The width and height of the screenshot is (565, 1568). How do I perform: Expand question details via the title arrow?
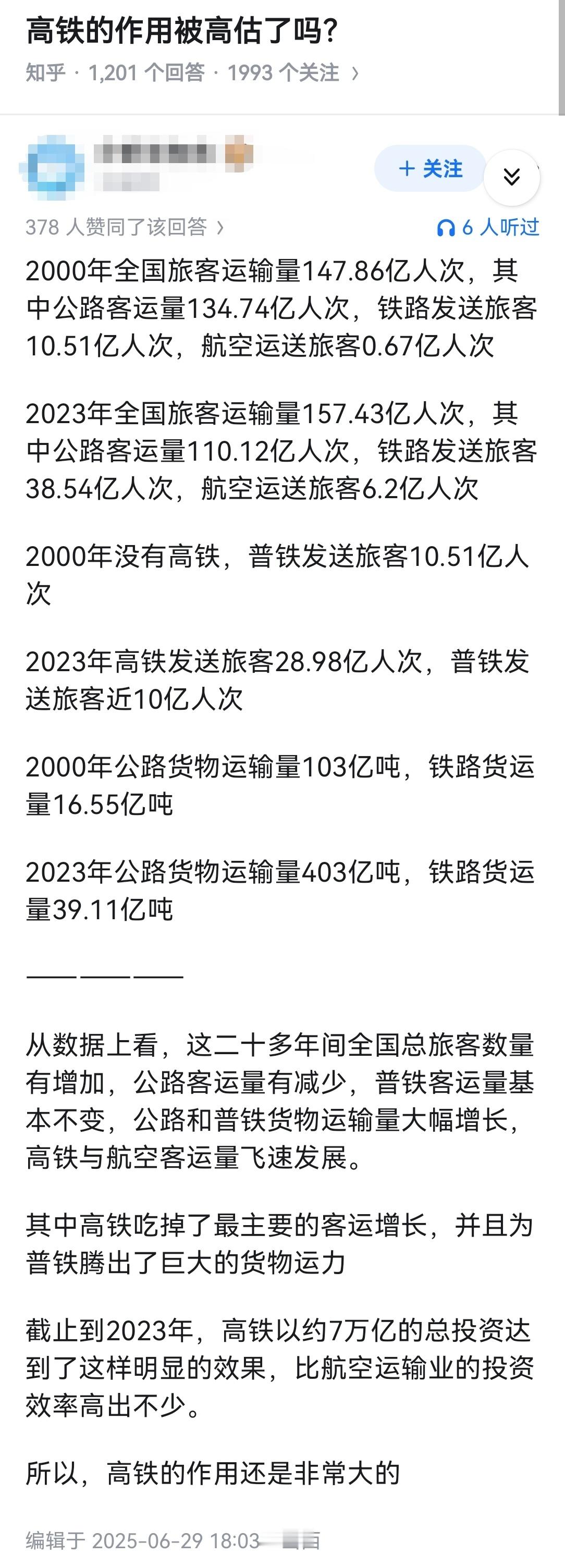point(356,72)
